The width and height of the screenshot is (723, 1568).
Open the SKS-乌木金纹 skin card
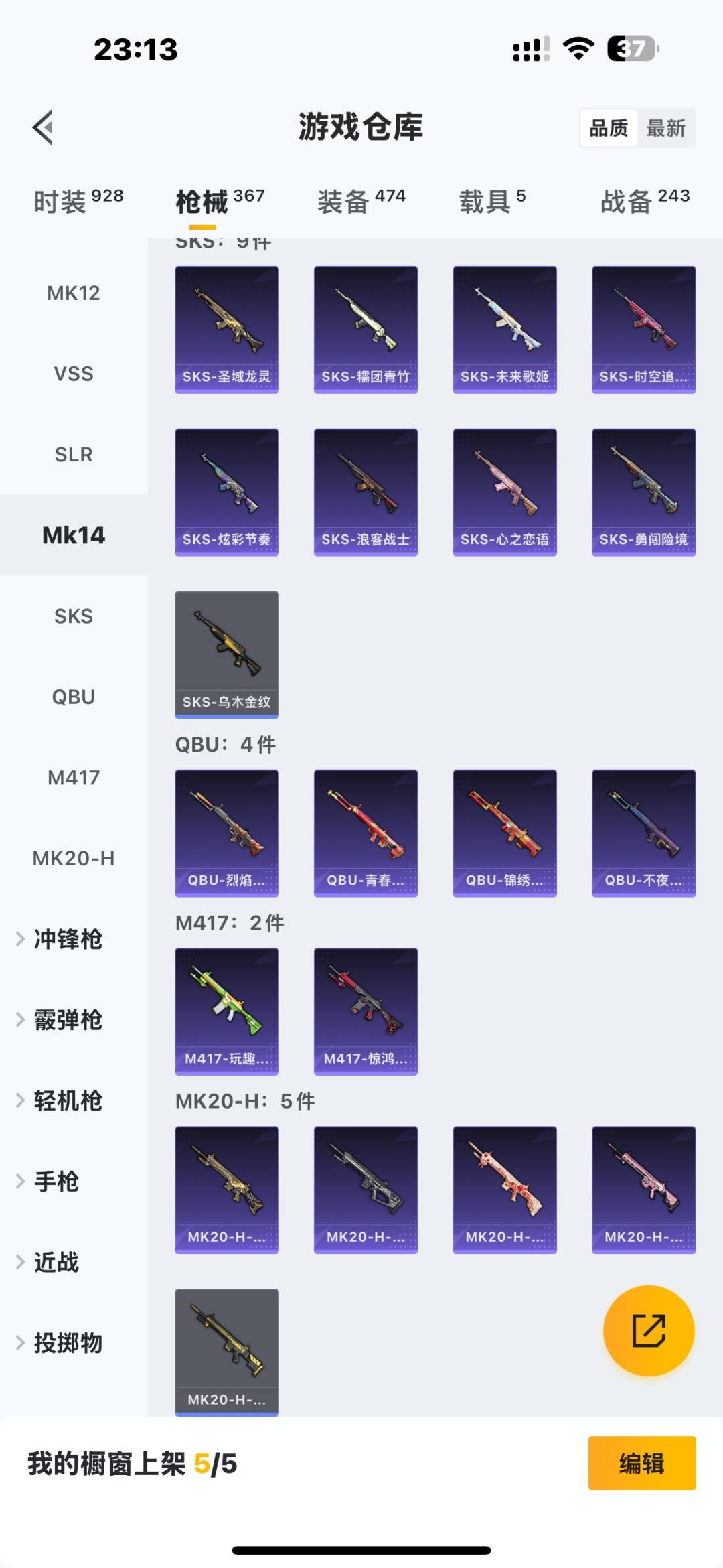pyautogui.click(x=226, y=652)
